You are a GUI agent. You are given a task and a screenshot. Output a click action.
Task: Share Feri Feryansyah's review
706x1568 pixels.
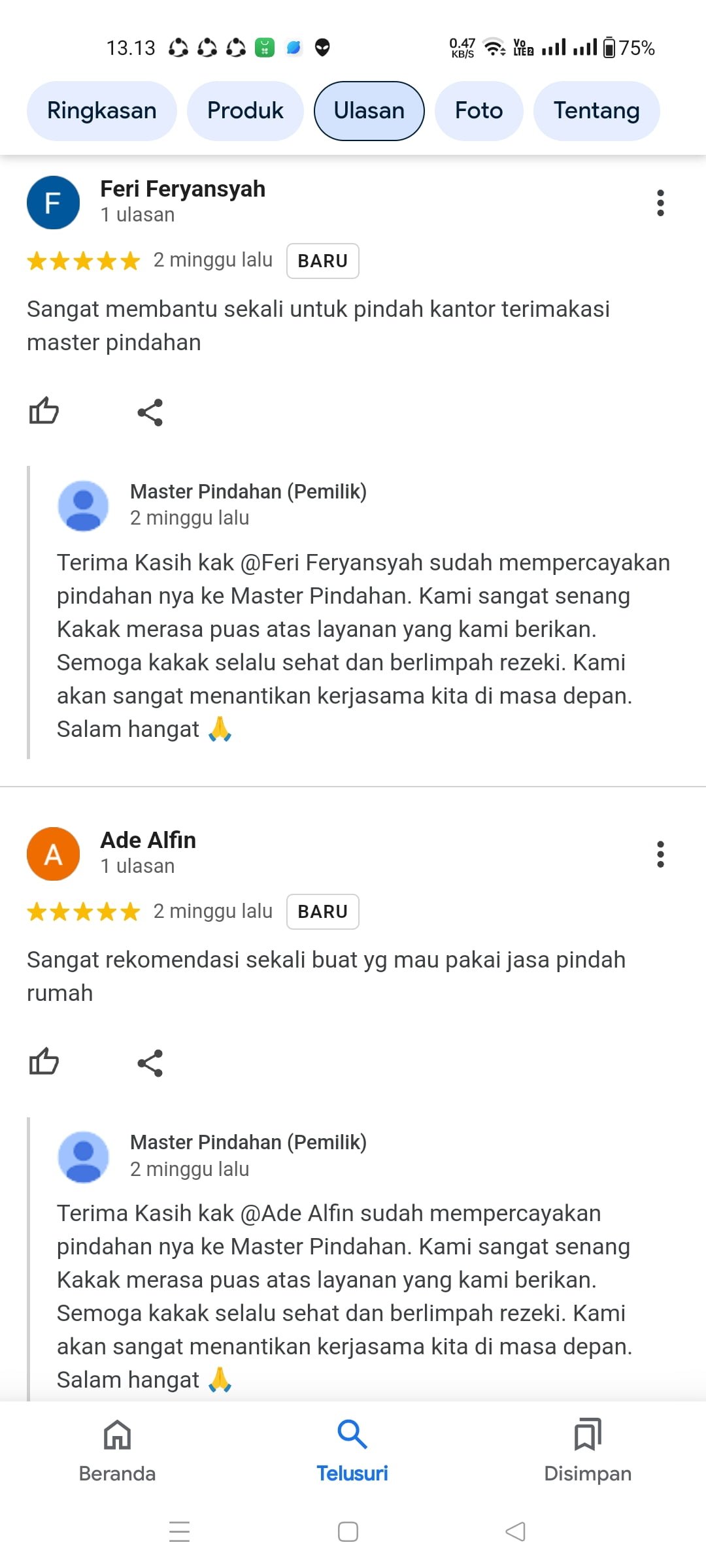[x=150, y=412]
